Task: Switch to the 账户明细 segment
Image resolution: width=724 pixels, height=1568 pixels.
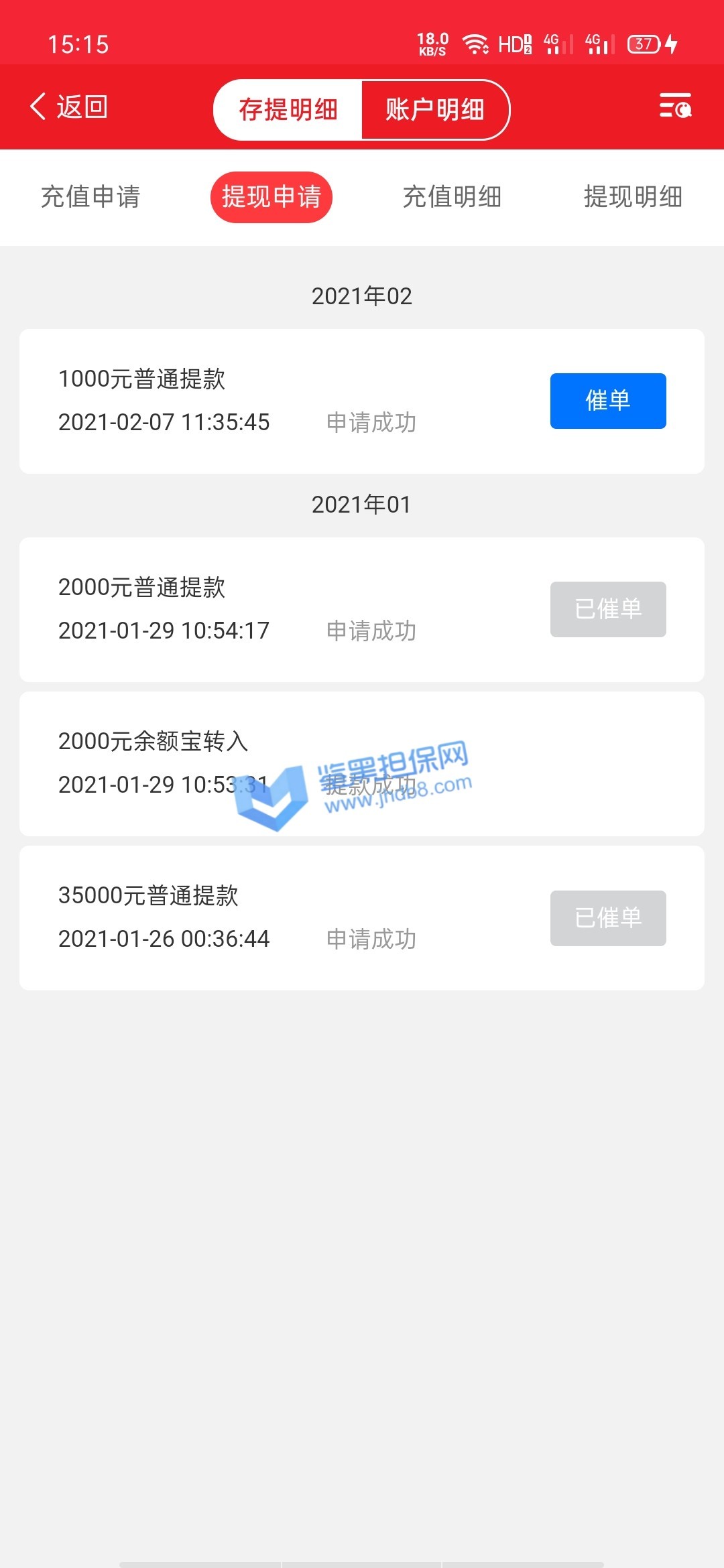Action: pyautogui.click(x=435, y=110)
